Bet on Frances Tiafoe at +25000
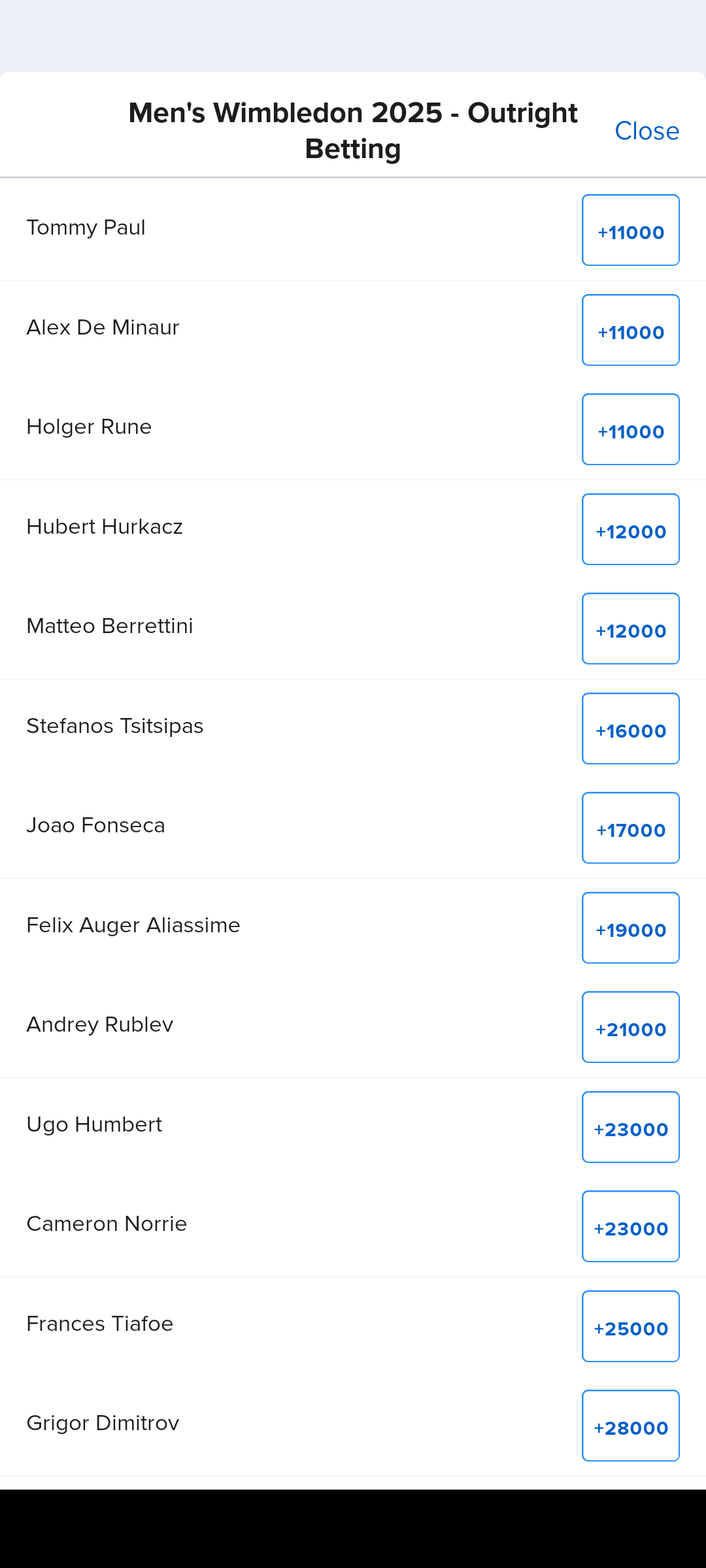Image resolution: width=706 pixels, height=1568 pixels. pyautogui.click(x=631, y=1327)
